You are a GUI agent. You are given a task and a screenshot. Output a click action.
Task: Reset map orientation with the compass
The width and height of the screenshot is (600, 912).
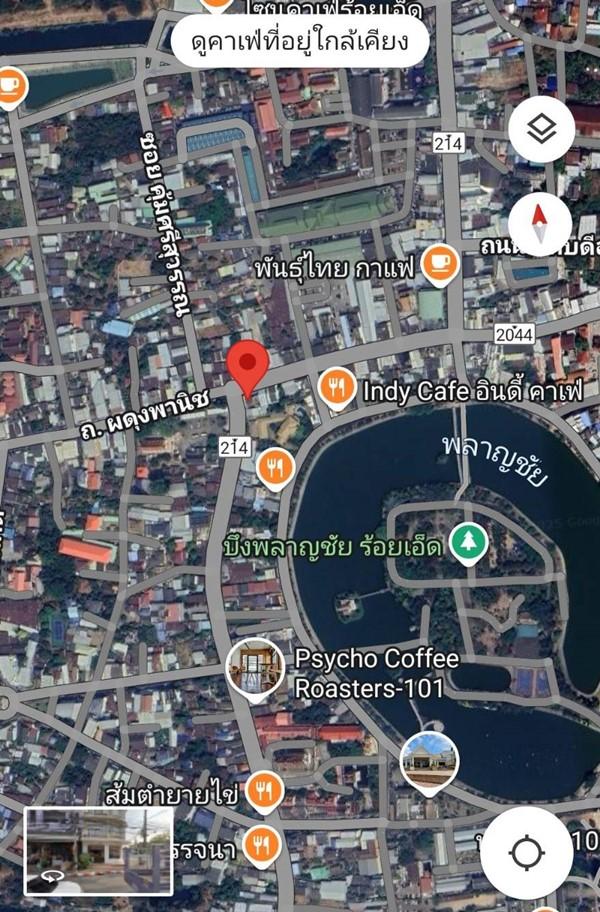(x=540, y=223)
